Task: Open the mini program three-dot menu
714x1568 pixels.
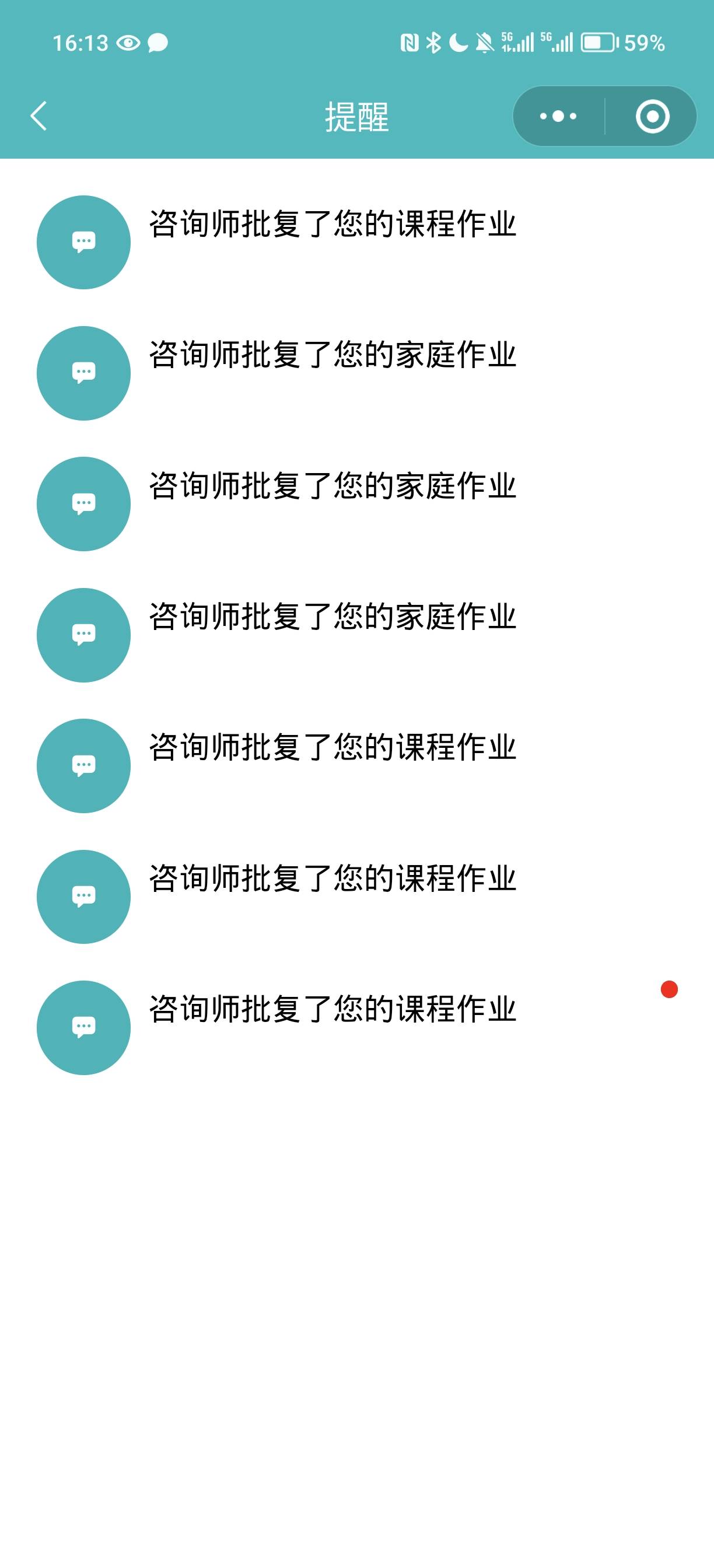Action: click(558, 116)
